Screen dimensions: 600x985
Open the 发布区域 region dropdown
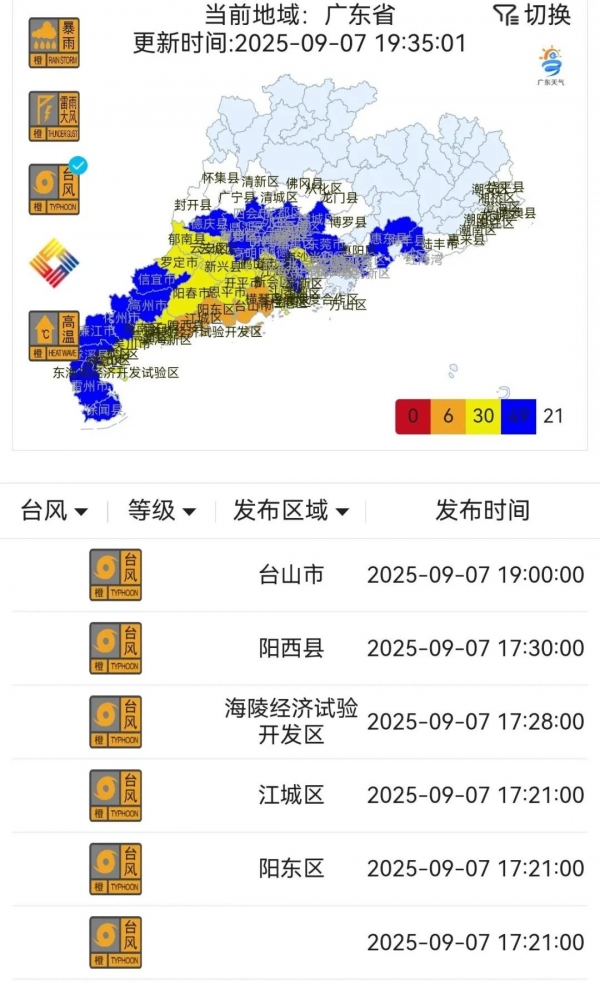291,511
